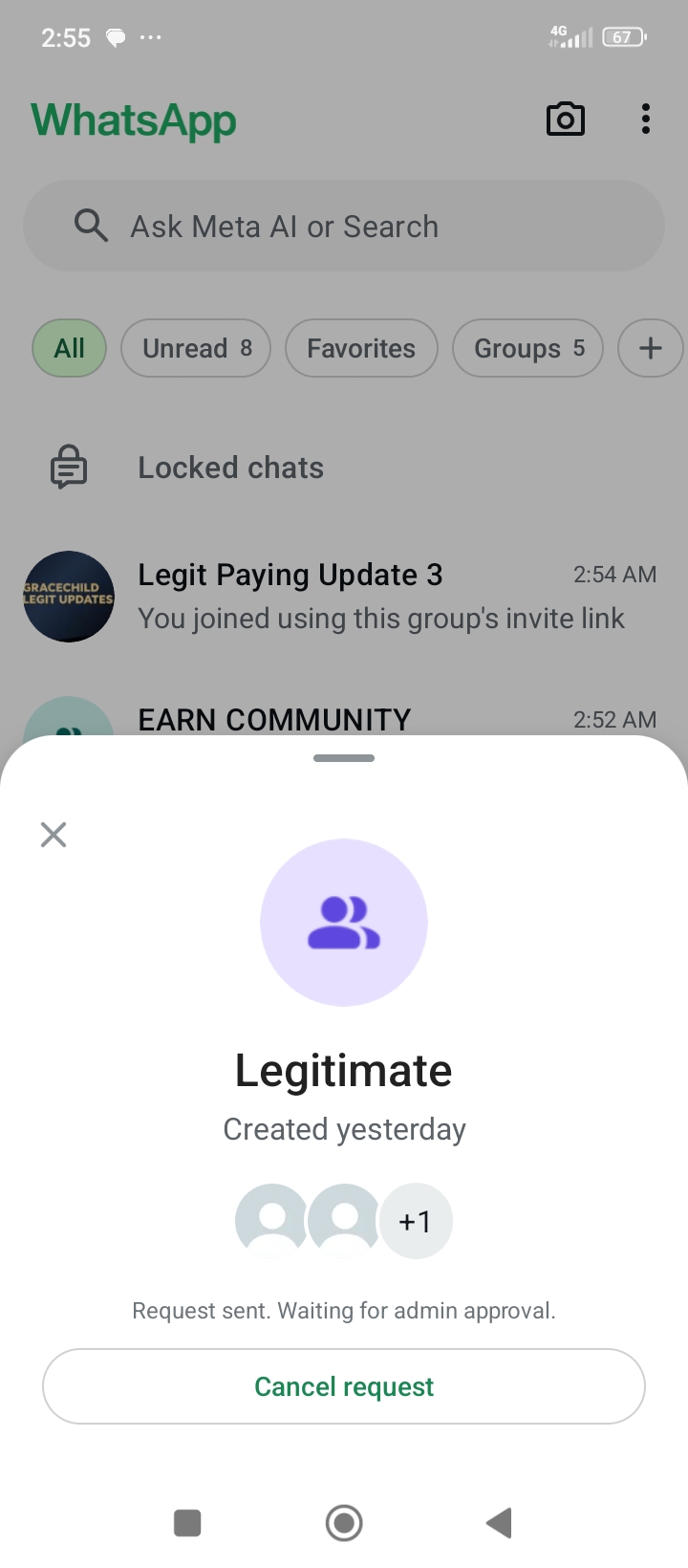The width and height of the screenshot is (688, 1568).
Task: Close the group request bottom sheet
Action: [x=54, y=835]
